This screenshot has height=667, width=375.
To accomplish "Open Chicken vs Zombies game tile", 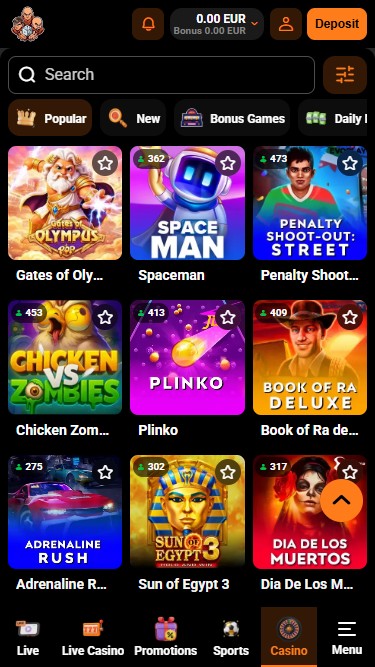I will [x=65, y=358].
